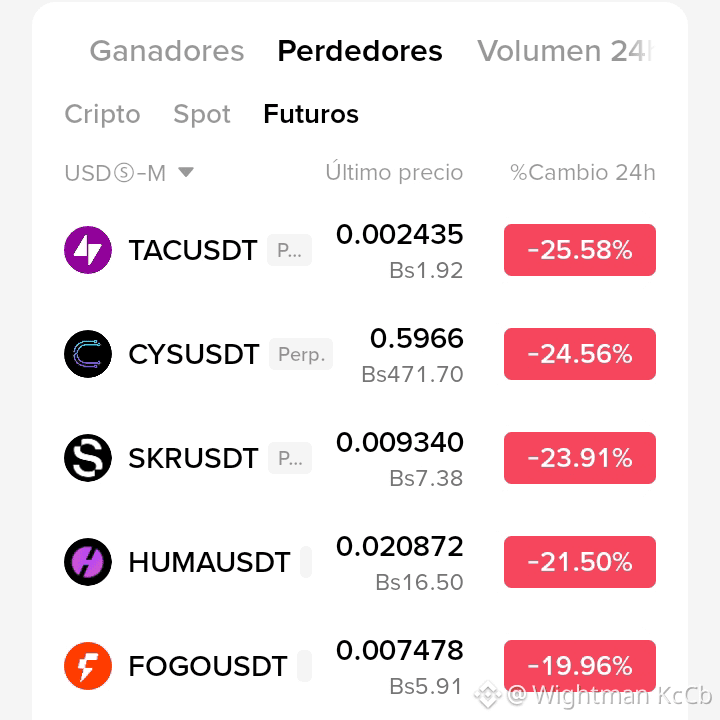Select the Perdedores tab

click(x=360, y=51)
